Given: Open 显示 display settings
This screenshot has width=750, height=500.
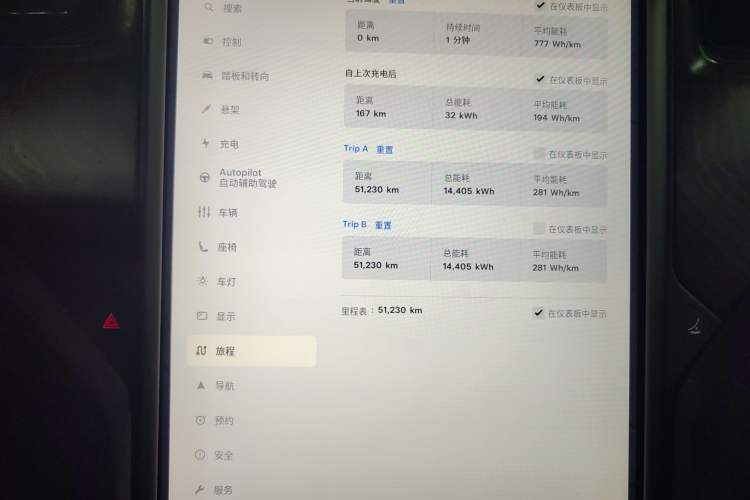Looking at the screenshot, I should 225,316.
